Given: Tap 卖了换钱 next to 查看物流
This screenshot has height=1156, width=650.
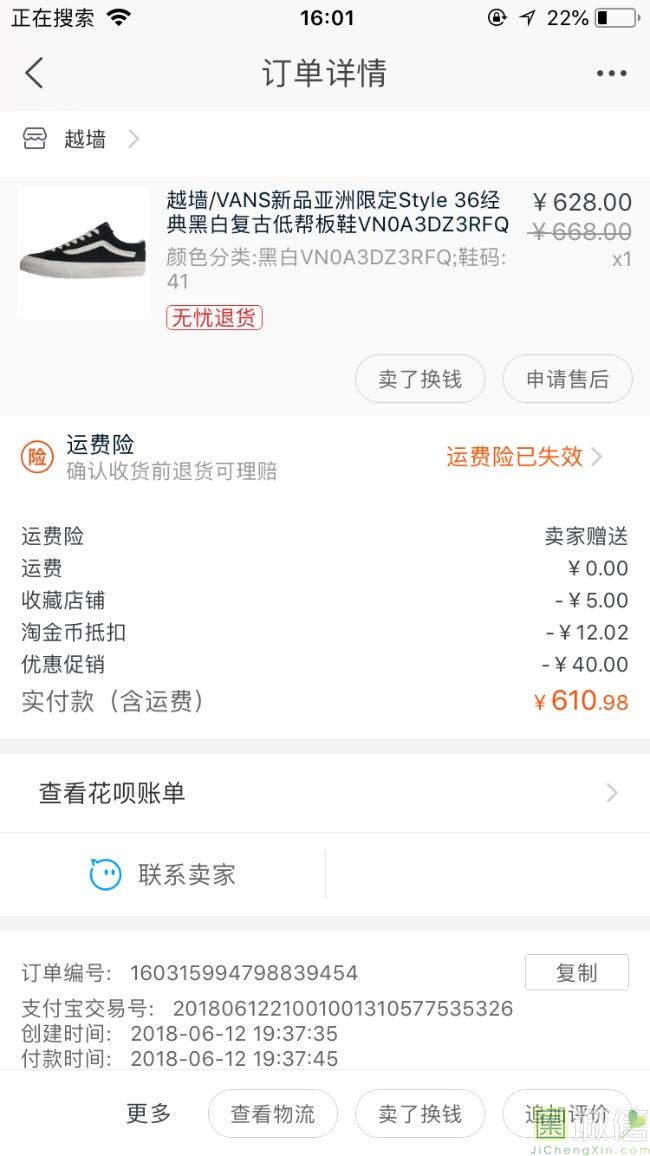Looking at the screenshot, I should coord(420,1114).
